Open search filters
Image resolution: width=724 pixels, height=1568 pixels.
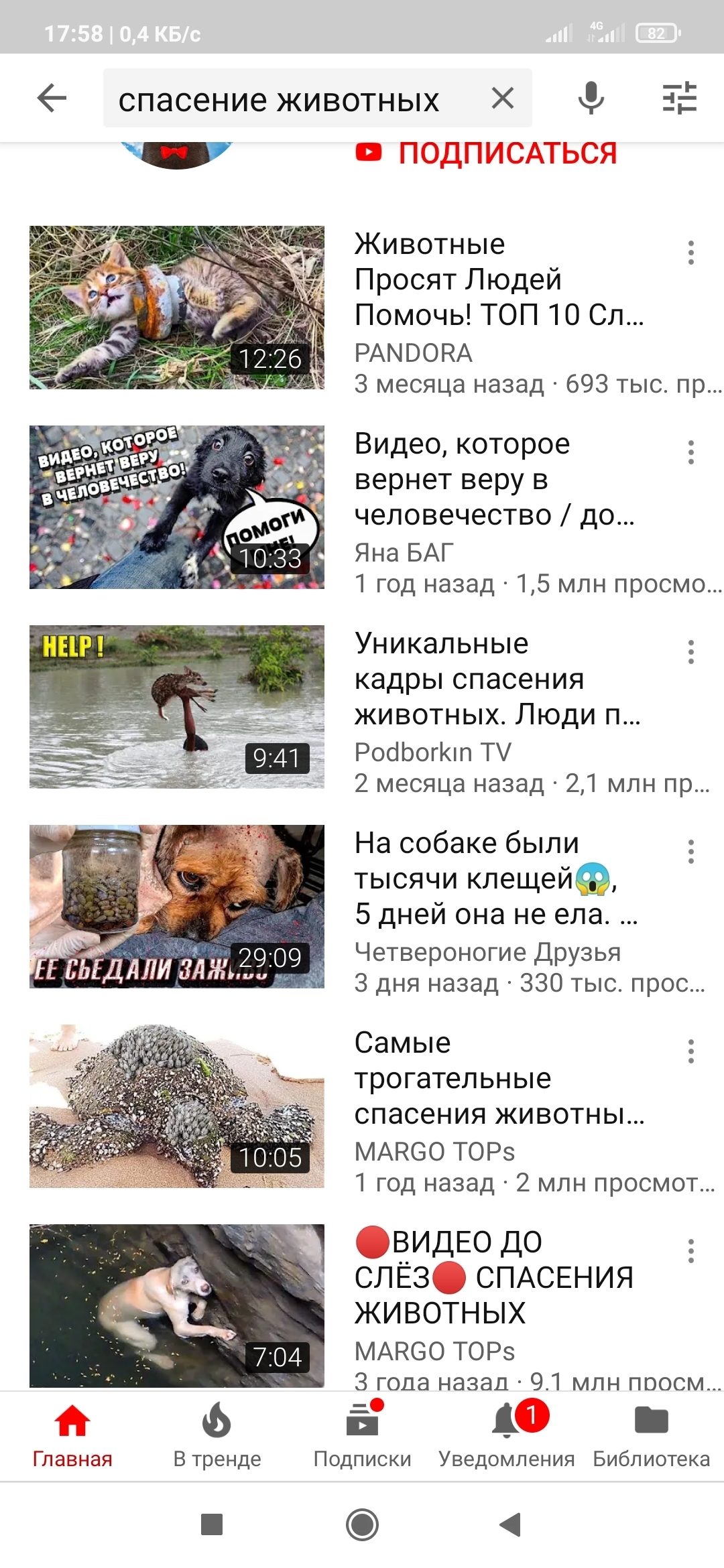tap(679, 99)
